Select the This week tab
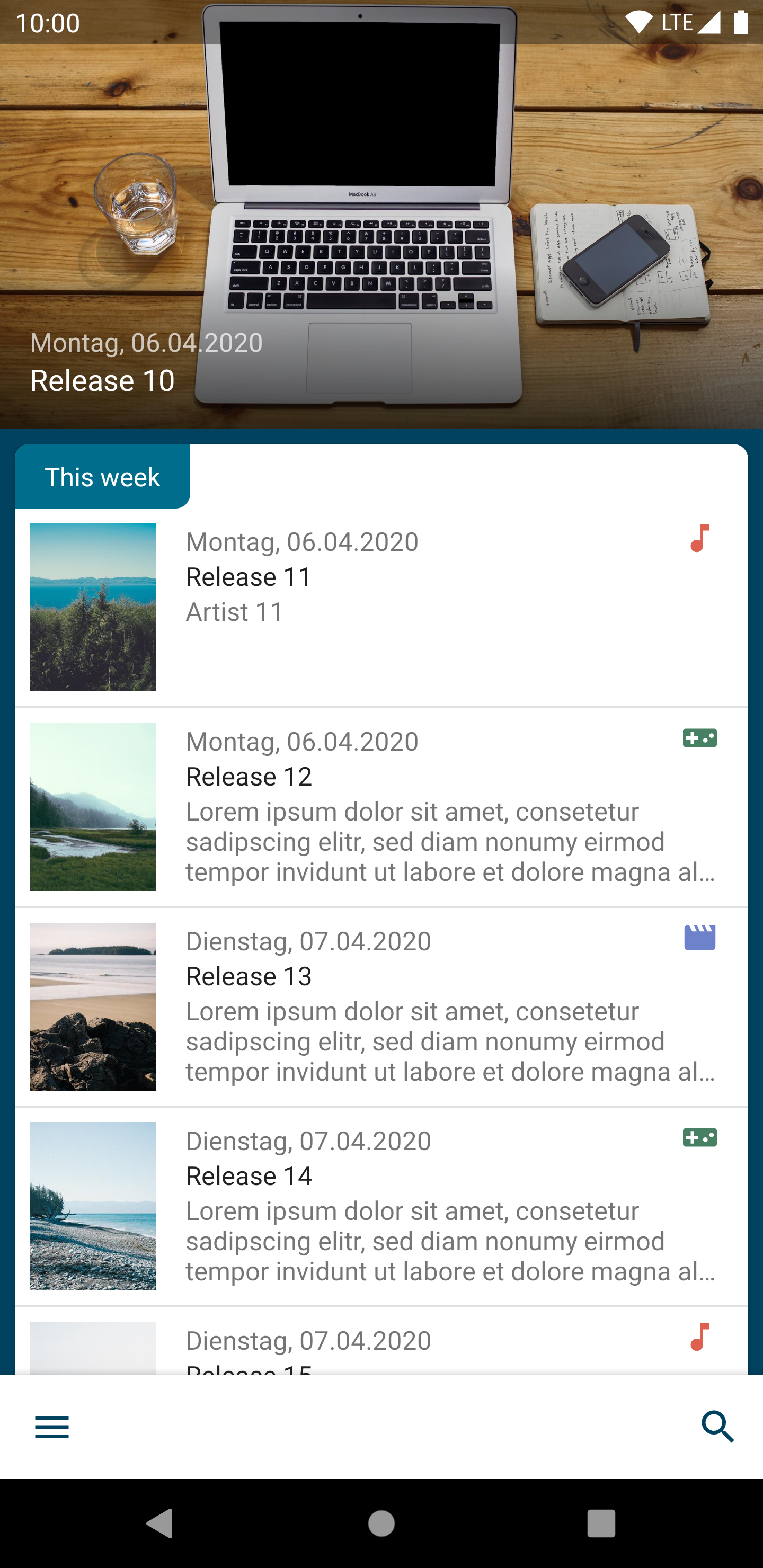The height and width of the screenshot is (1568, 763). click(102, 477)
